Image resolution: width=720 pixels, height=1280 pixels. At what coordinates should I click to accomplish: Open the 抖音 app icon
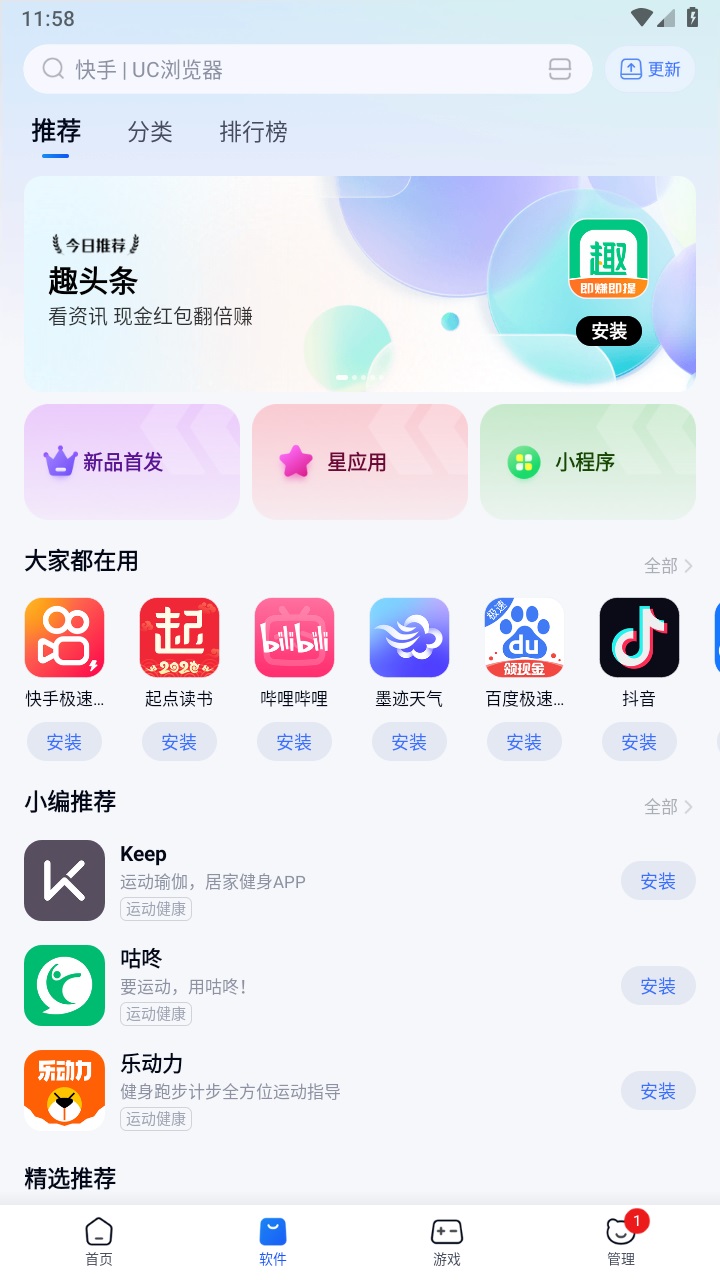639,637
